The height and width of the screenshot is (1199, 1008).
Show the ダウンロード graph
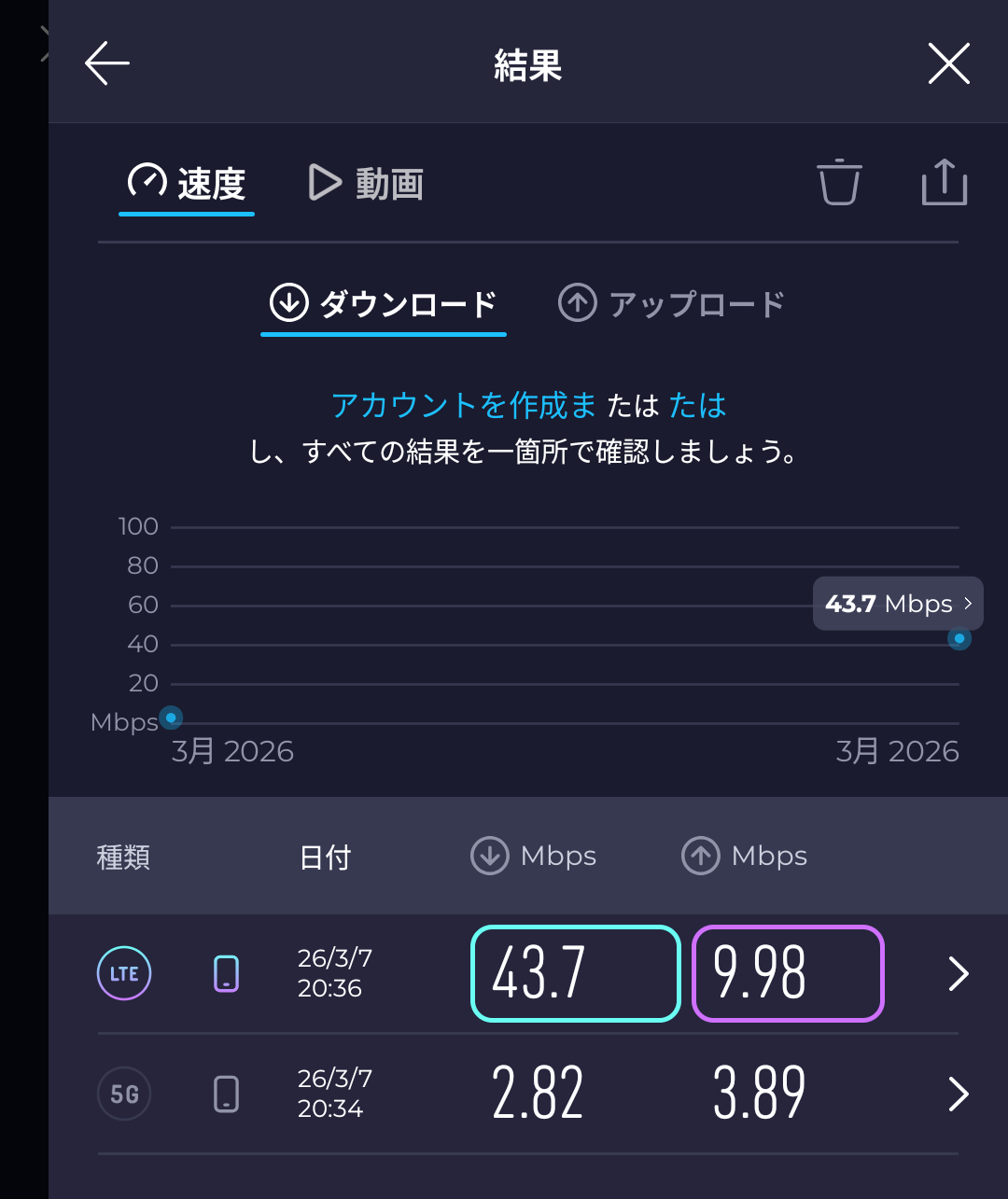pos(384,304)
